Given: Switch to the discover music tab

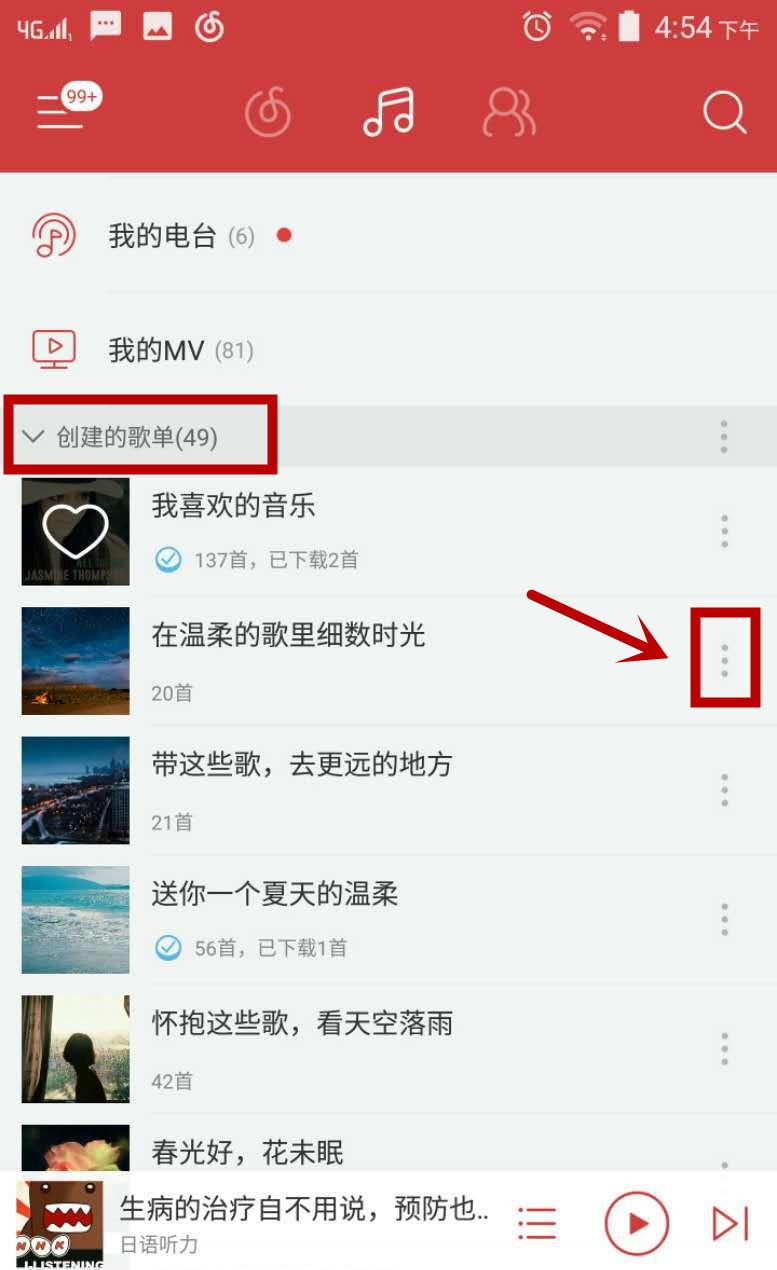Looking at the screenshot, I should [268, 112].
